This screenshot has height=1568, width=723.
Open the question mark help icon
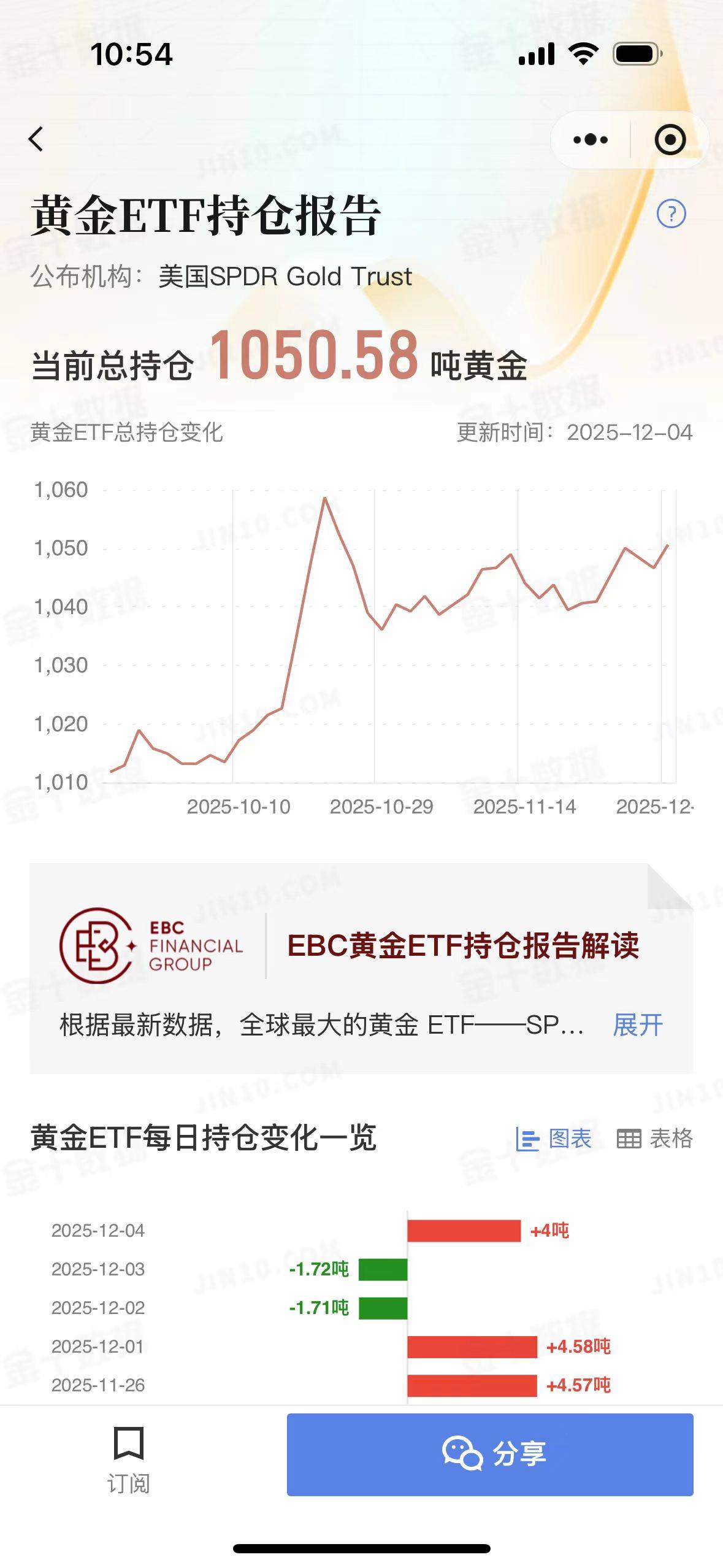[x=671, y=214]
